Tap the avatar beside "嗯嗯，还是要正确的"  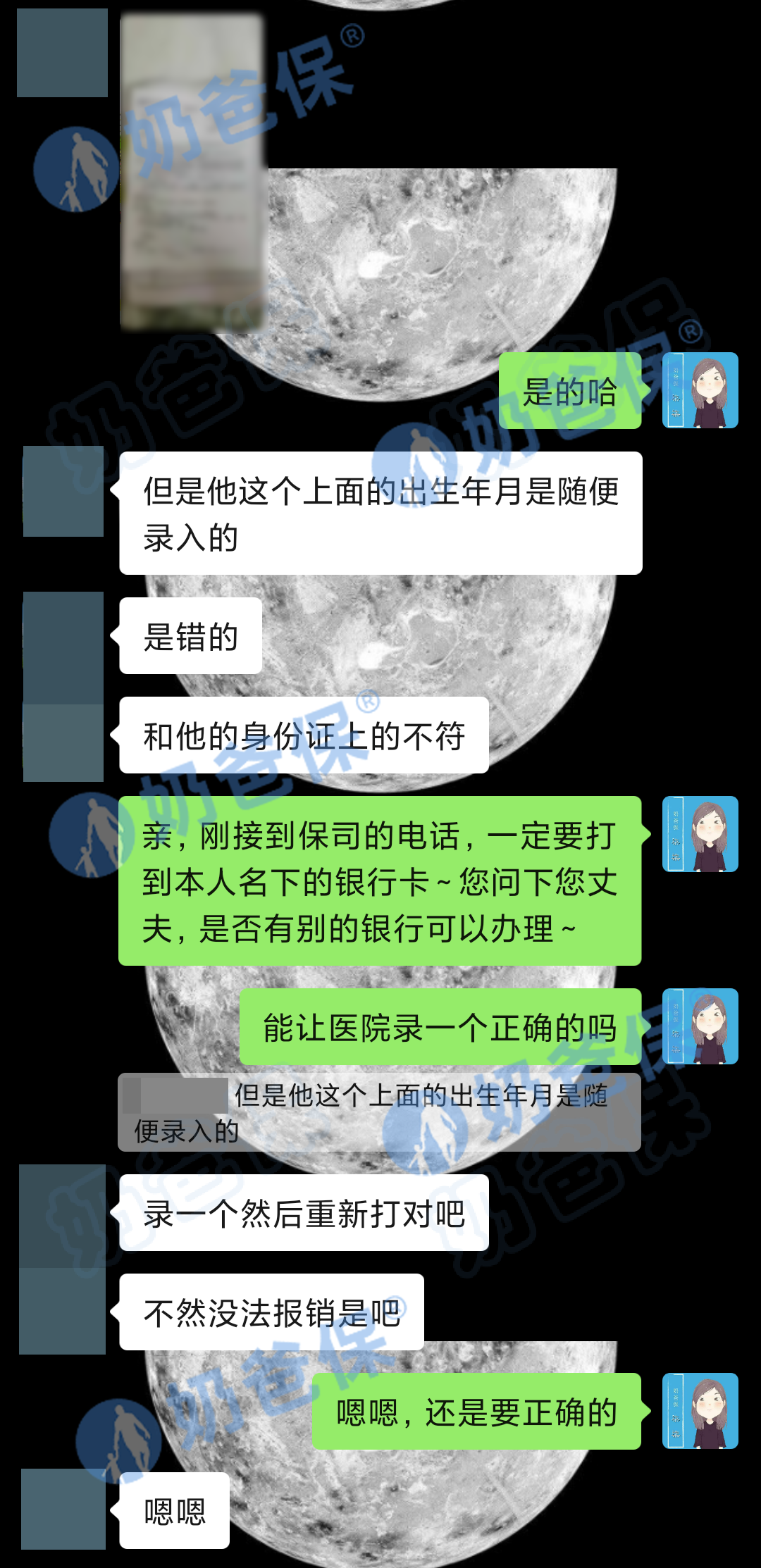point(700,1411)
